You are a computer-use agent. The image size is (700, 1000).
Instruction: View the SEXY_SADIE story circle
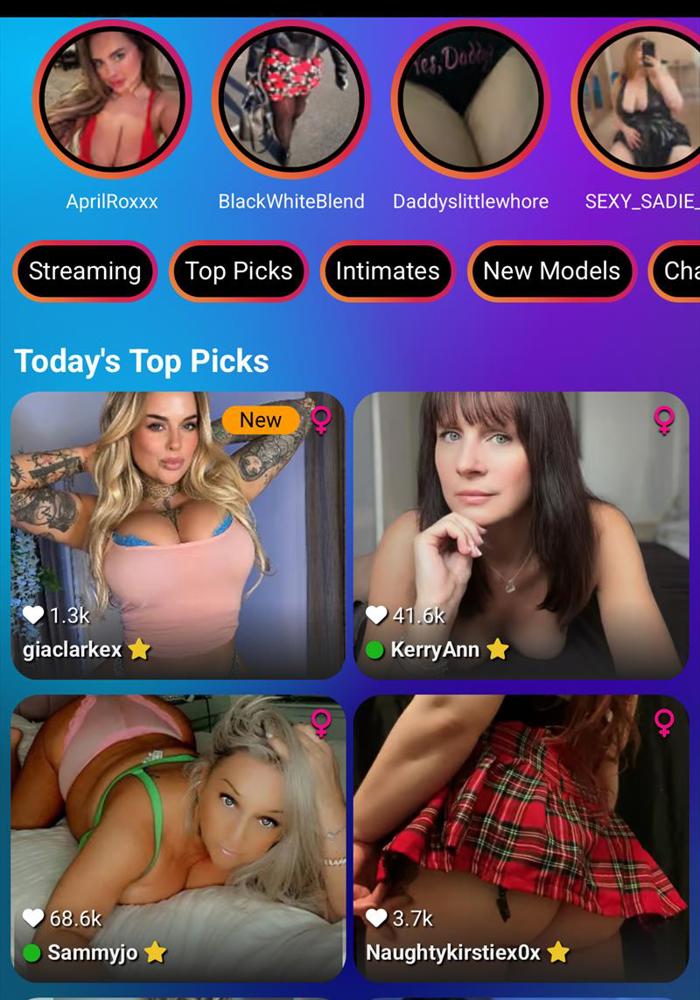pos(640,100)
